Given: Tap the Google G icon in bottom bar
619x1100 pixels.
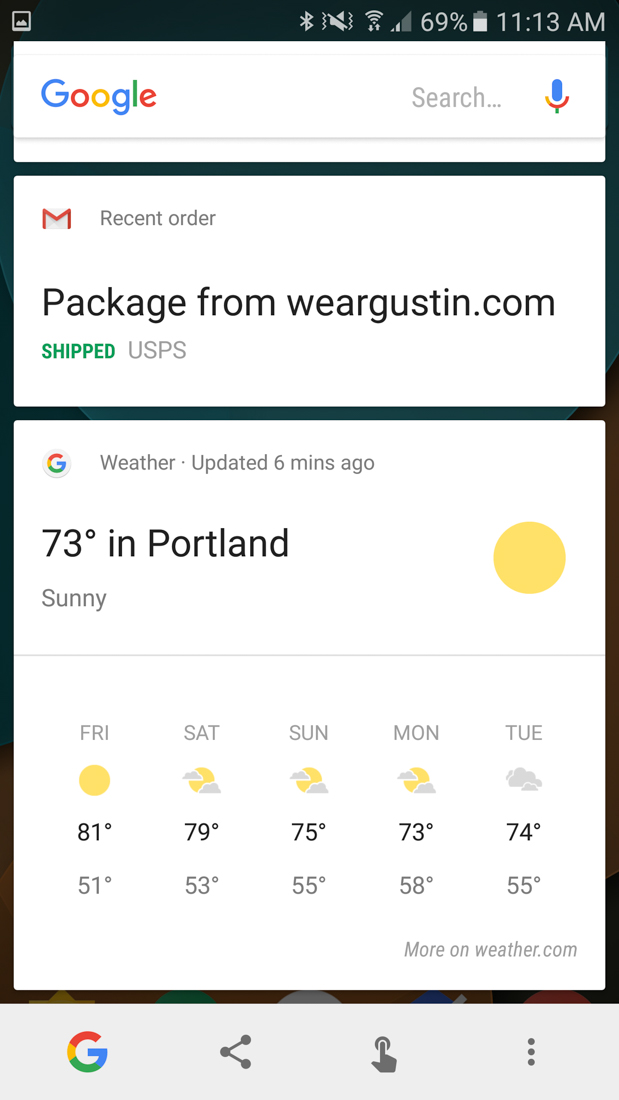Looking at the screenshot, I should point(88,1052).
